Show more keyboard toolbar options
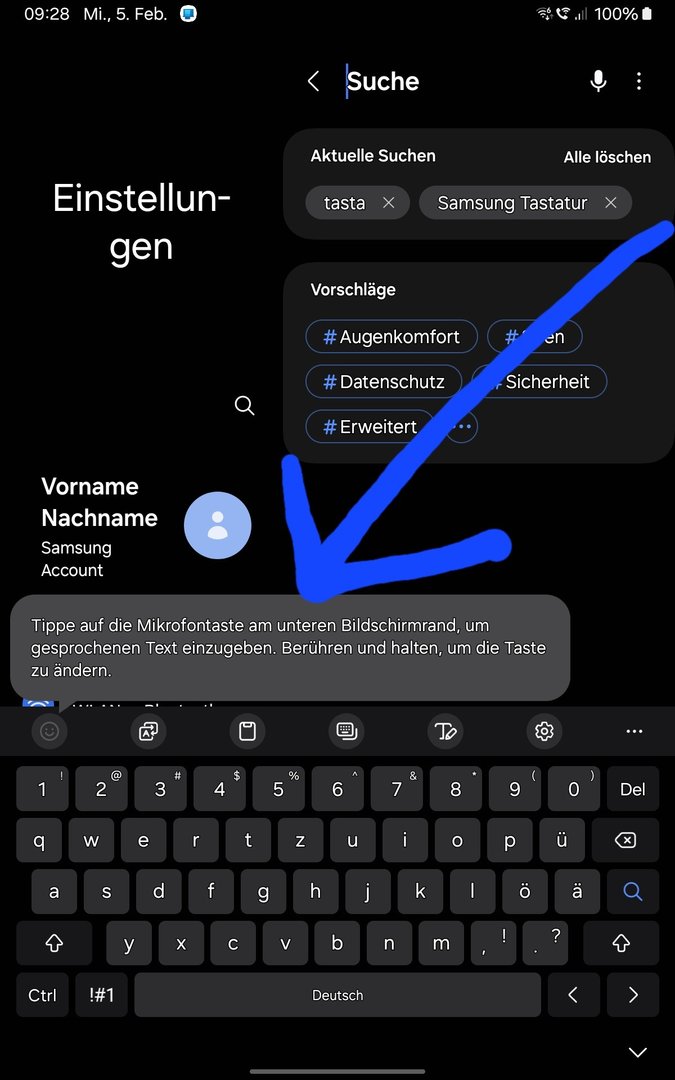 point(634,732)
